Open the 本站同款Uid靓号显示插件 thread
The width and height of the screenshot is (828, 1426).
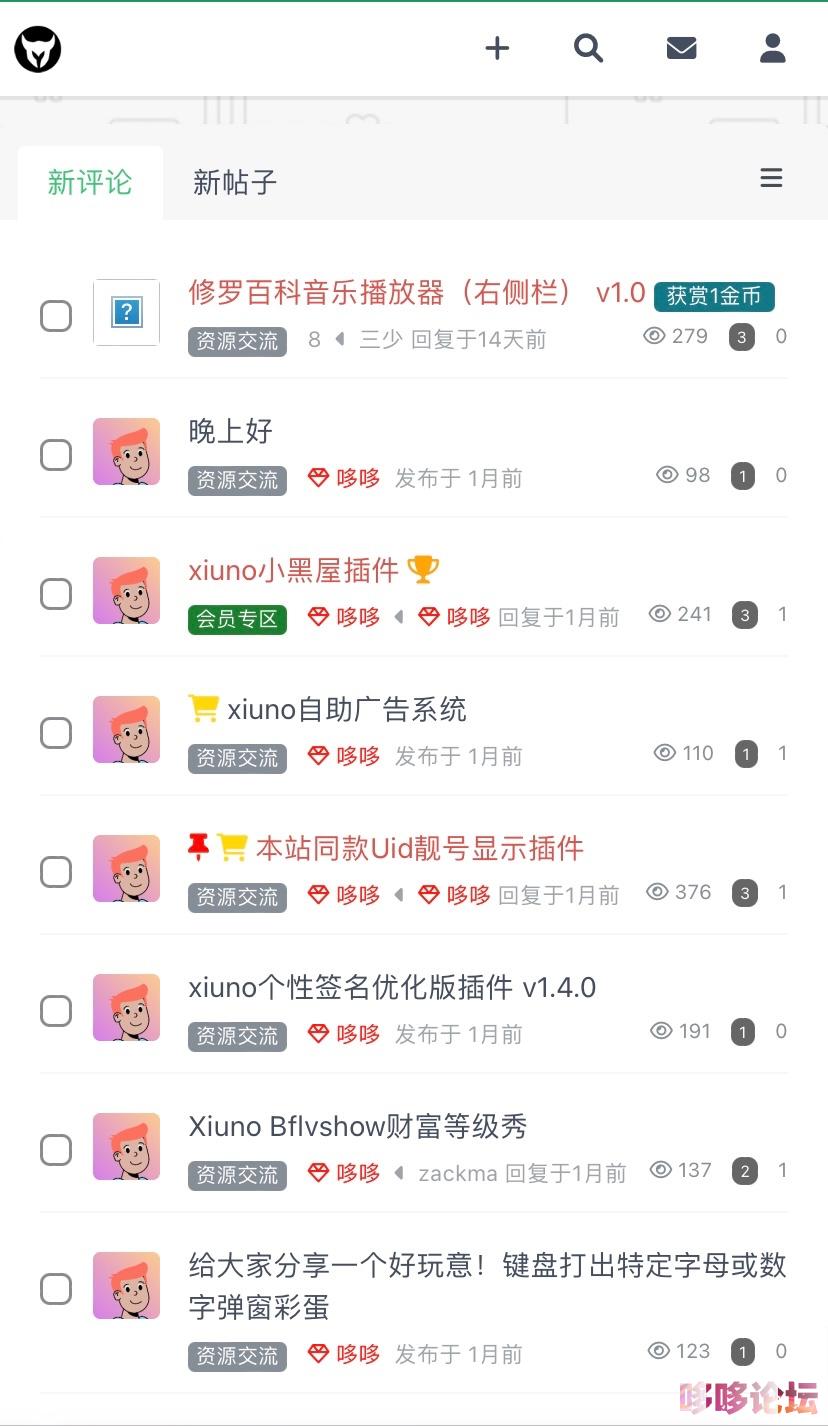pos(419,849)
